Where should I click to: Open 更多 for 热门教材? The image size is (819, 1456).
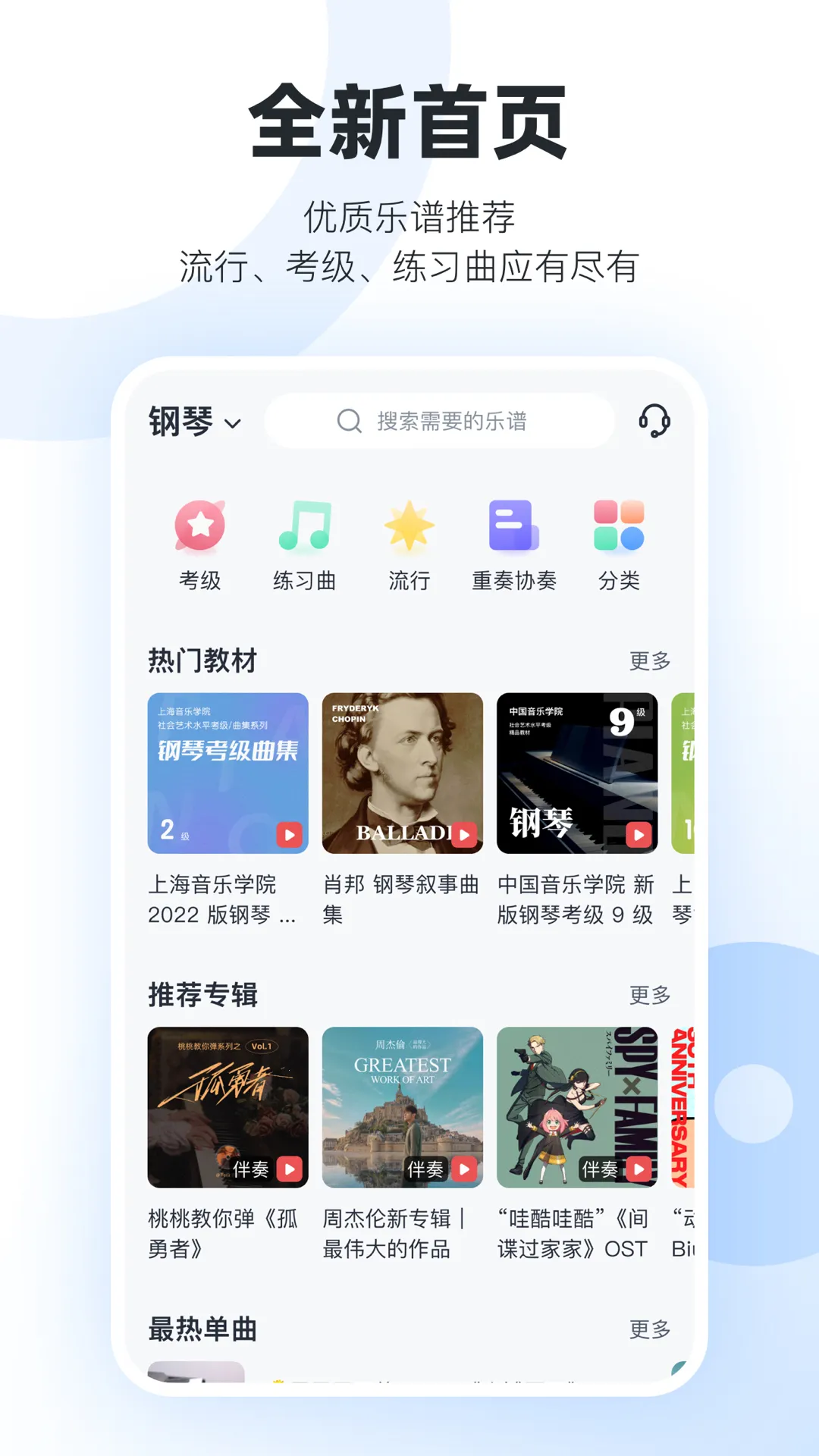tap(648, 660)
